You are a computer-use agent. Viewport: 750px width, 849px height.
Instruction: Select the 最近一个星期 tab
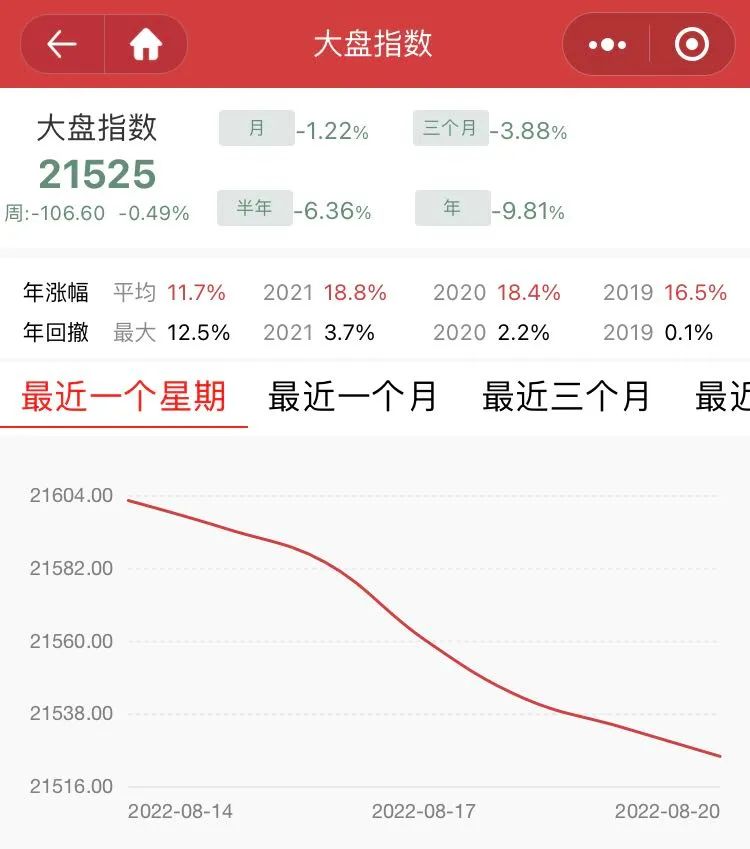(123, 396)
